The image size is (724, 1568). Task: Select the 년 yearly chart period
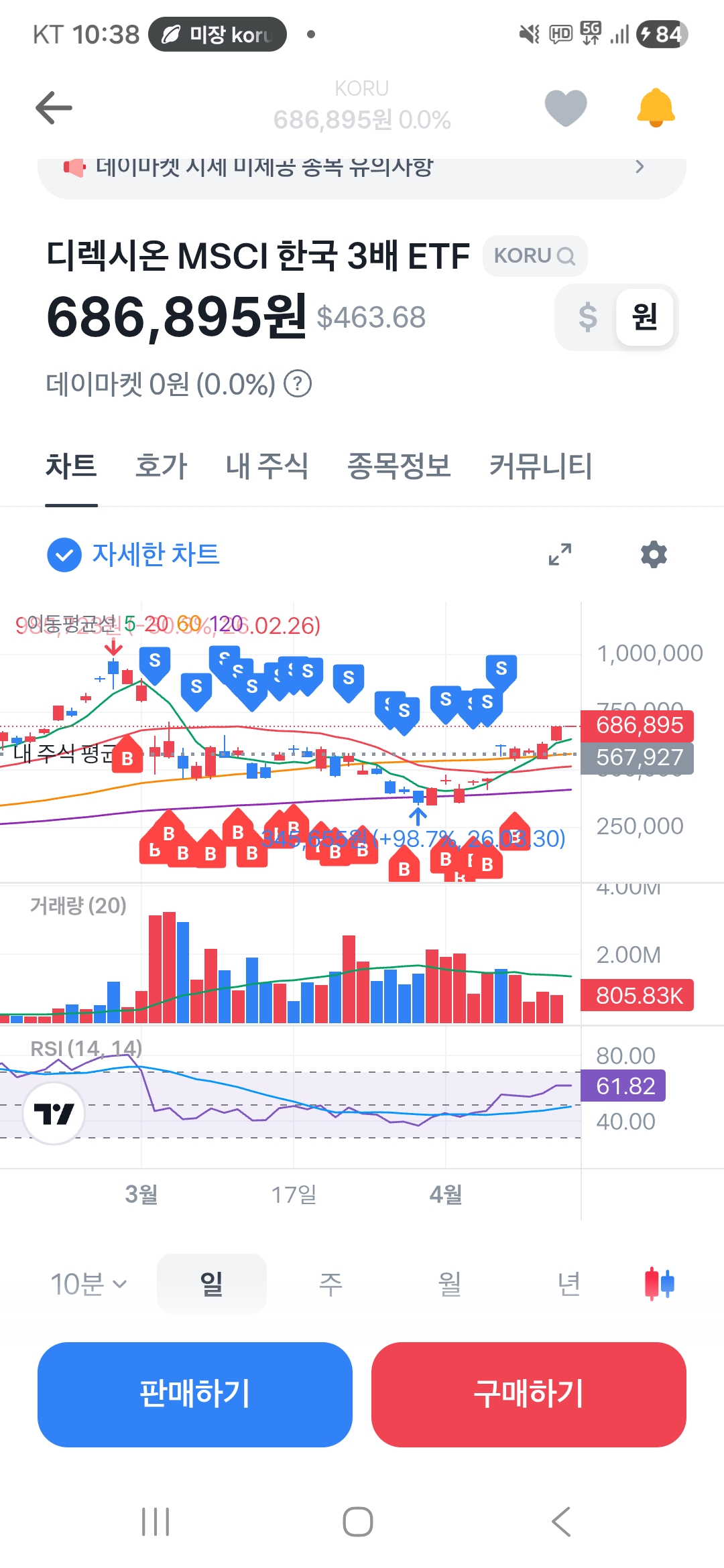click(568, 1284)
